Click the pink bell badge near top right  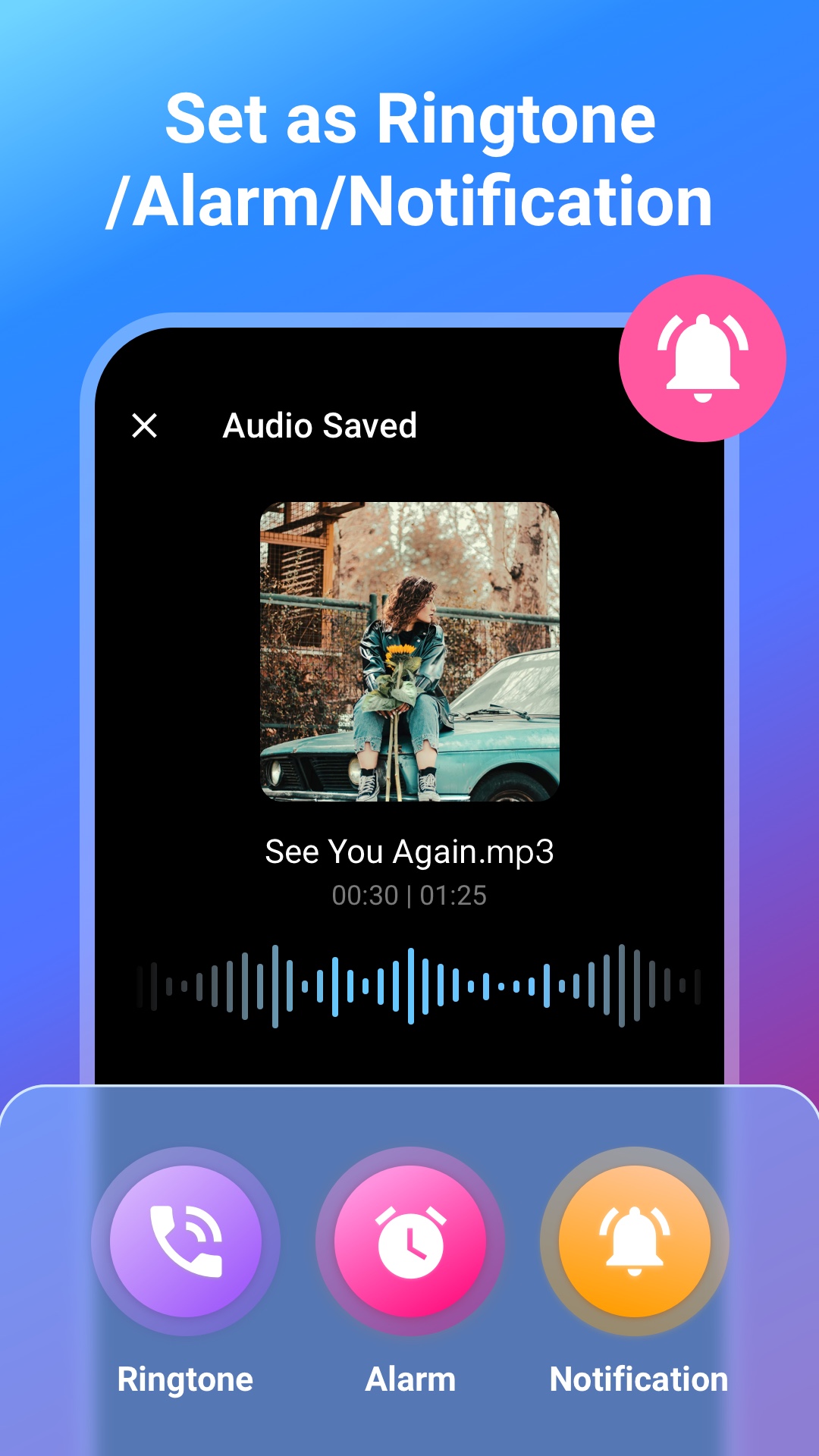701,356
